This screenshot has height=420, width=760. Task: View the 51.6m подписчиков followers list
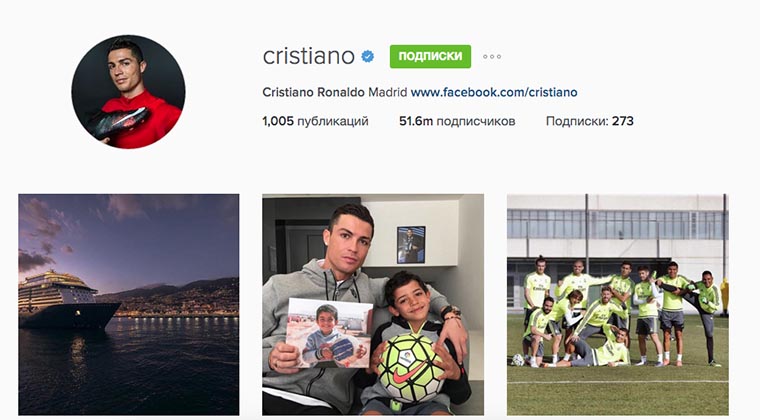(457, 121)
